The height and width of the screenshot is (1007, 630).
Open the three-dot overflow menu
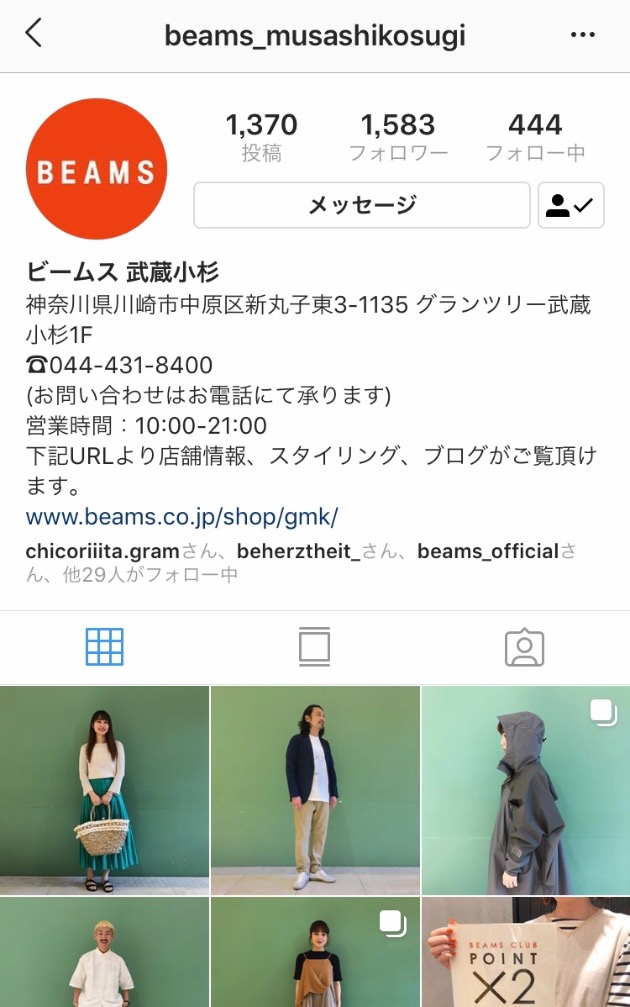pos(582,35)
